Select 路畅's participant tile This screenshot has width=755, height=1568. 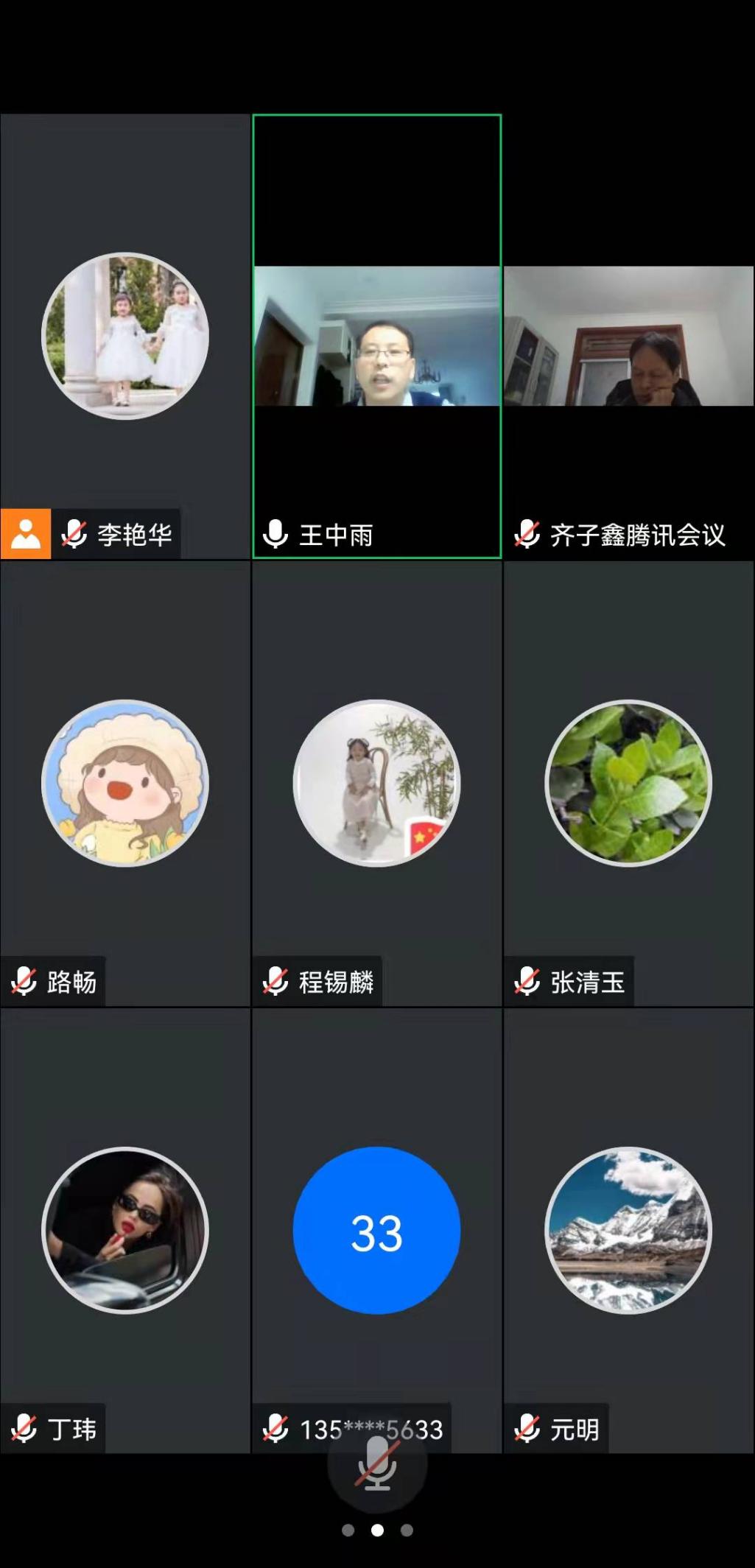pos(125,783)
